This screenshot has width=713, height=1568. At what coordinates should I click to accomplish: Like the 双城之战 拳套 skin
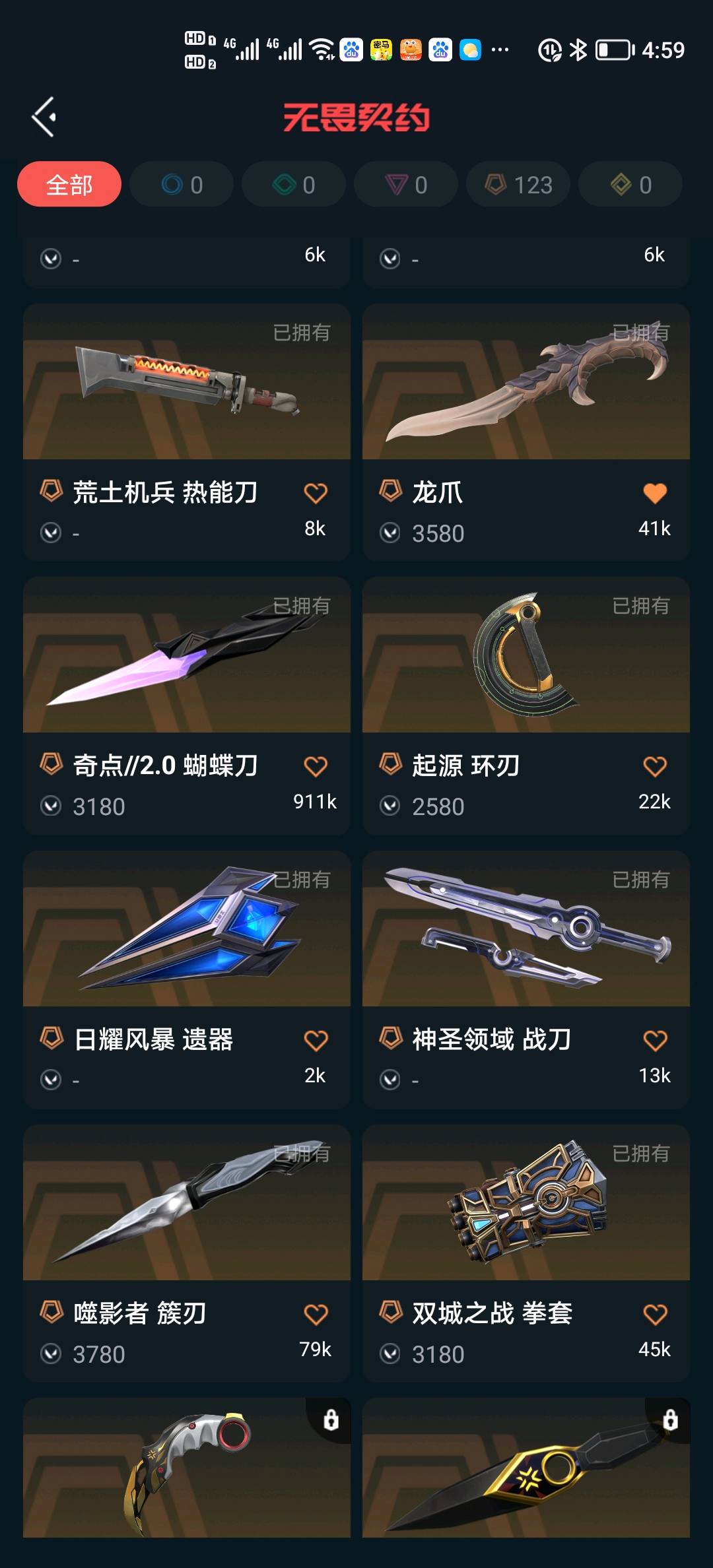pyautogui.click(x=655, y=1314)
